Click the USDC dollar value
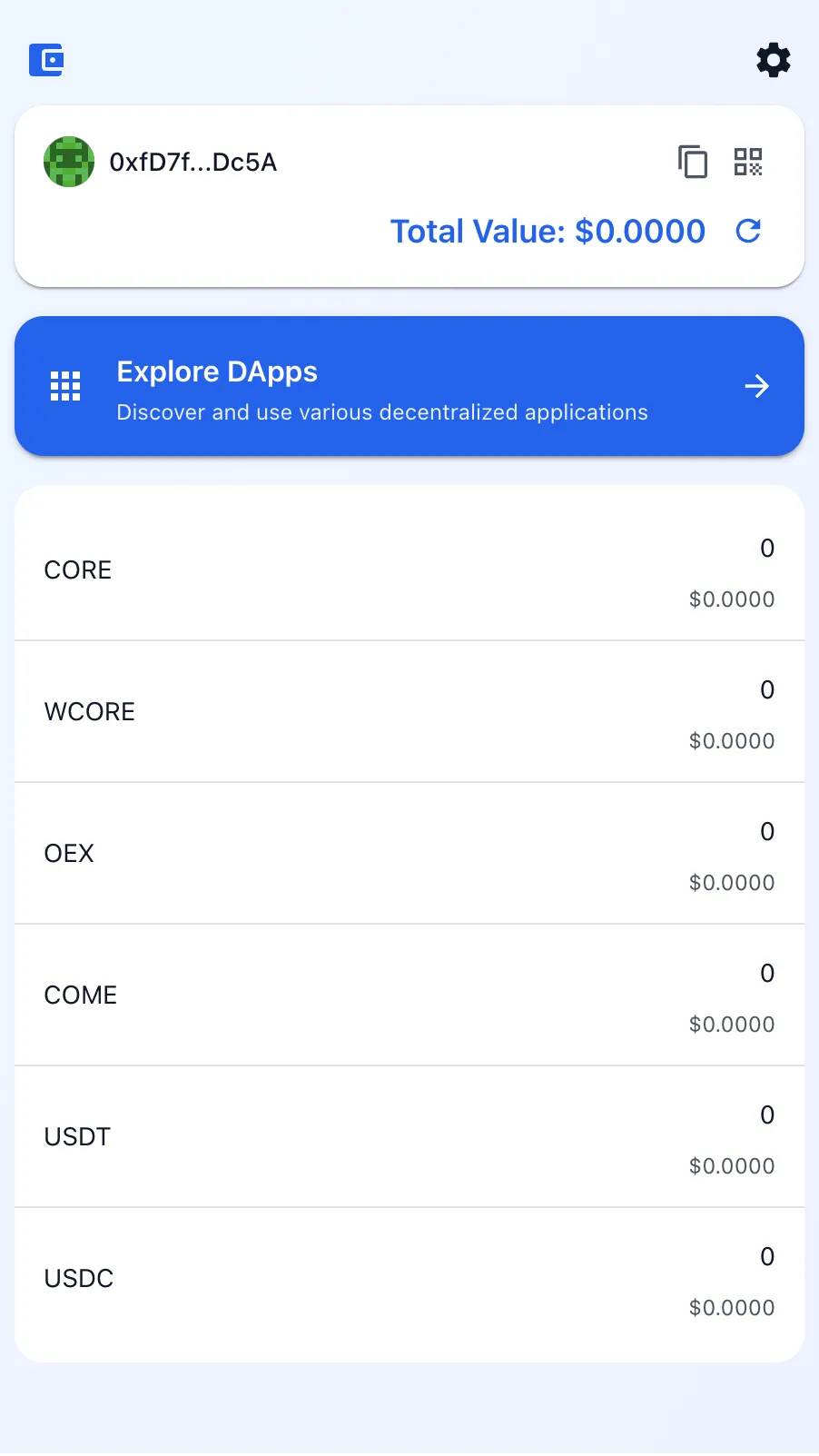The height and width of the screenshot is (1456, 819). pos(731,1307)
